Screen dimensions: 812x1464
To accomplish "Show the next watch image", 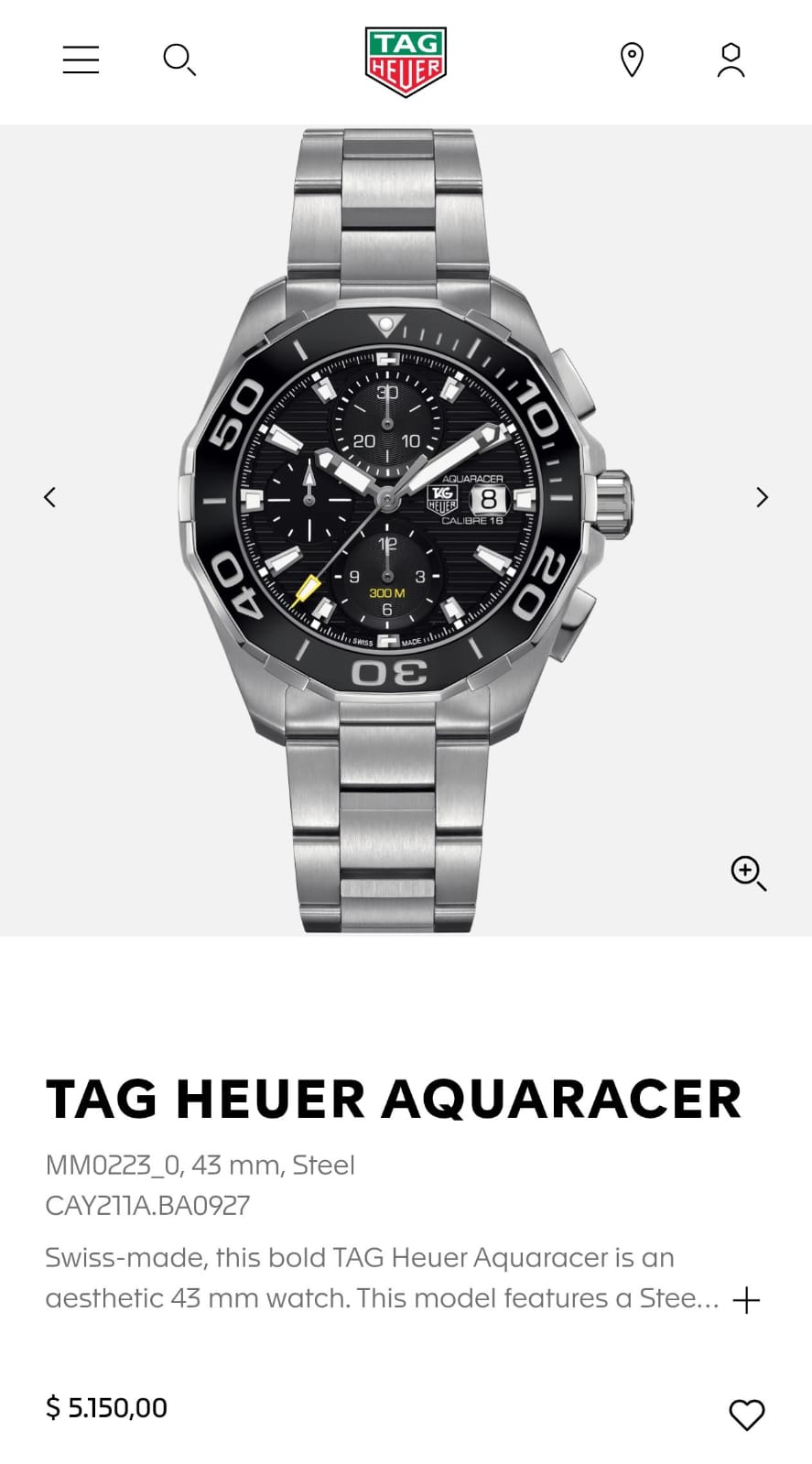I will click(762, 497).
